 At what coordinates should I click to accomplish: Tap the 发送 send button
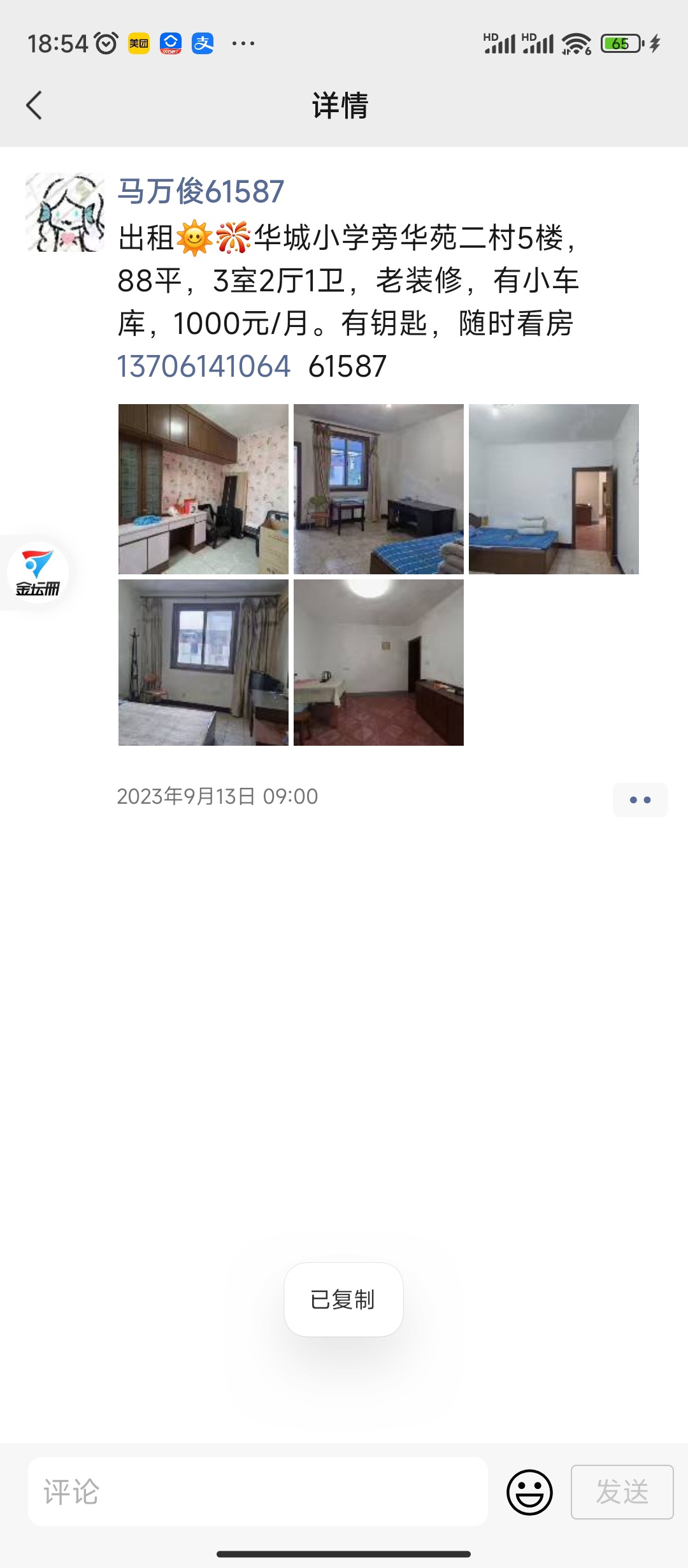(622, 1492)
